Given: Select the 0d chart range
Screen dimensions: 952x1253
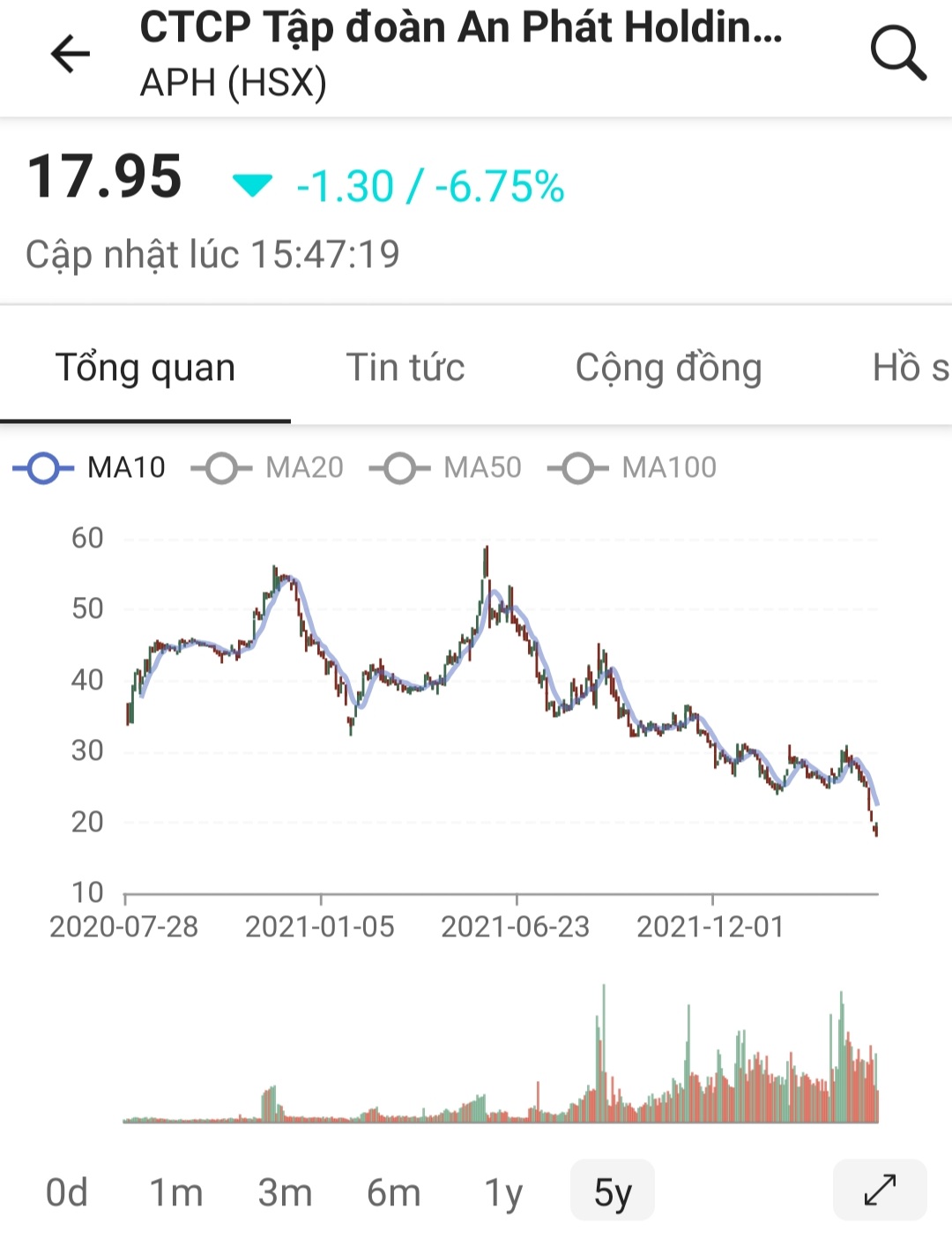Looking at the screenshot, I should click(67, 1192).
